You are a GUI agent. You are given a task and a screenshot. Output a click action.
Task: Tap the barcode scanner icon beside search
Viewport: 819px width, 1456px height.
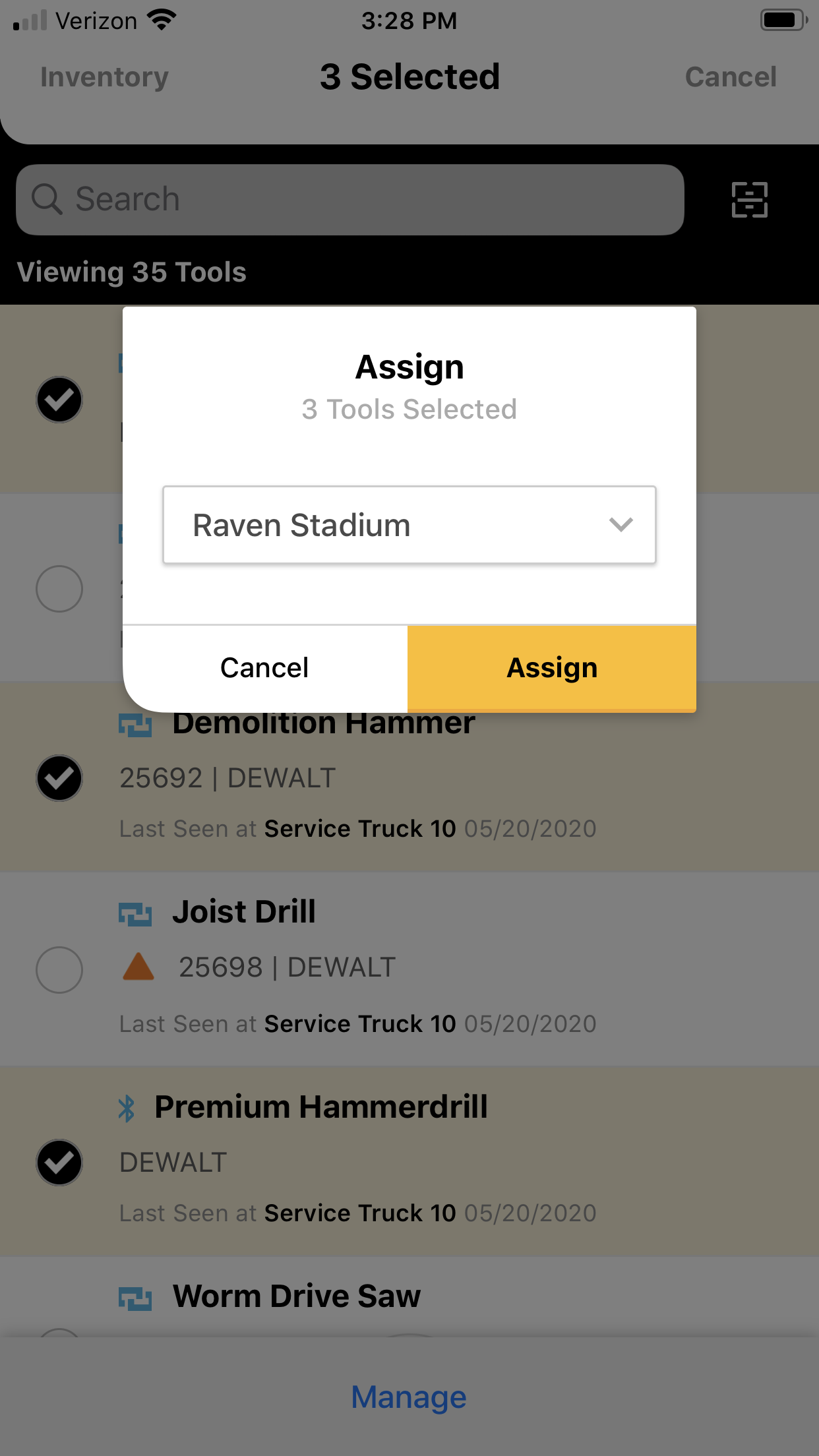(x=750, y=198)
